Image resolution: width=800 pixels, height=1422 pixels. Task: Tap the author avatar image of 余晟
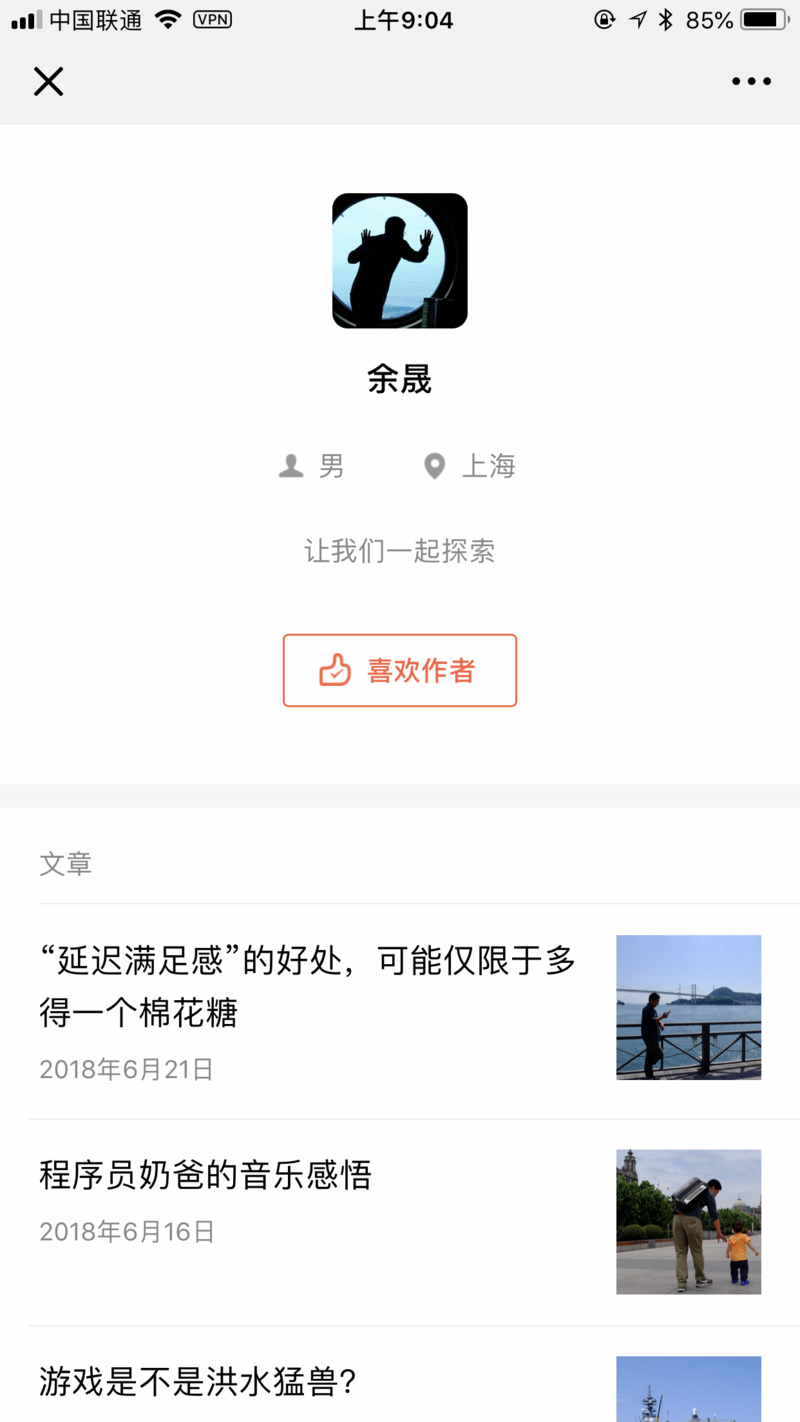pos(399,260)
